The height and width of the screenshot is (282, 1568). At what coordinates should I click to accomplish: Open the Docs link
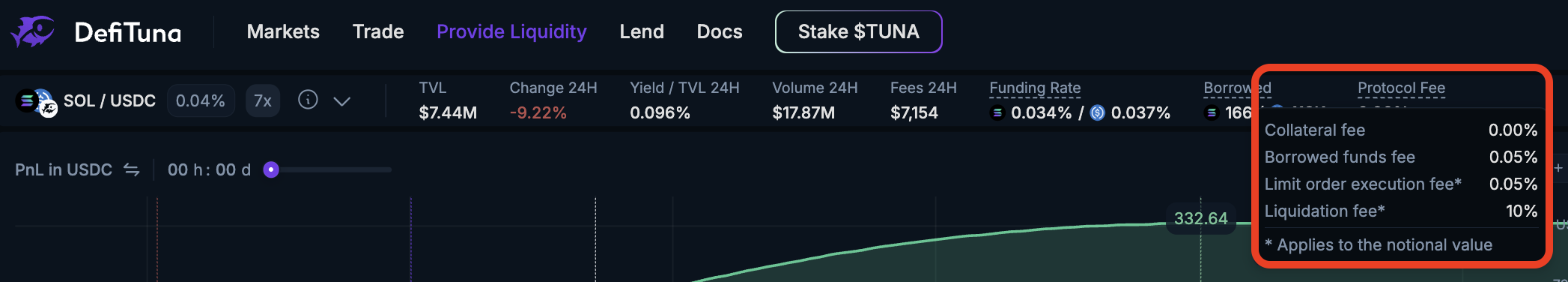720,31
